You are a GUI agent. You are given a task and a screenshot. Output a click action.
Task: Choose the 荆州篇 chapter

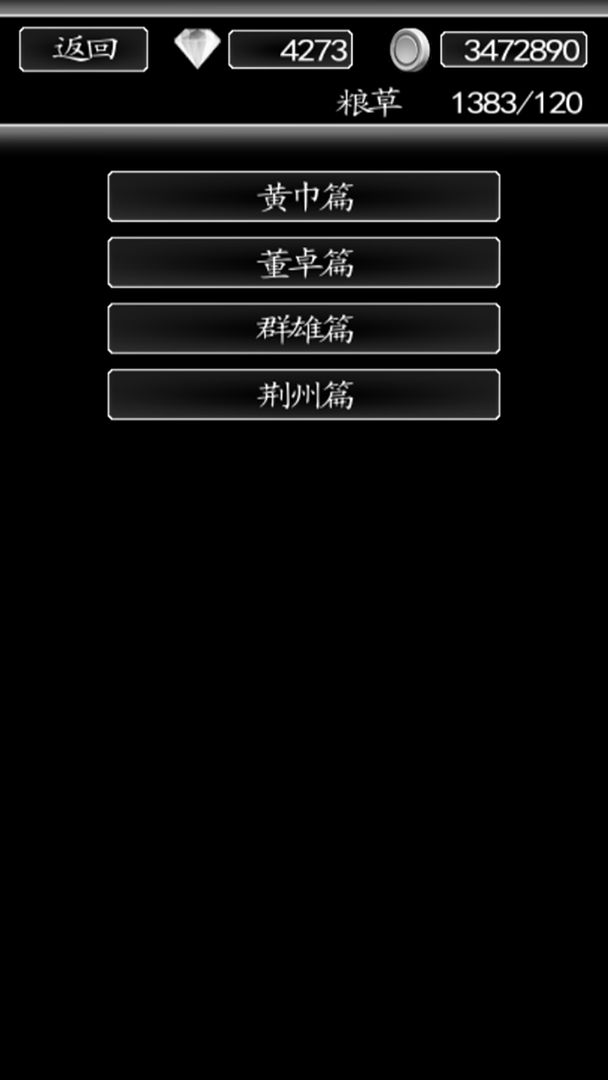[x=304, y=395]
